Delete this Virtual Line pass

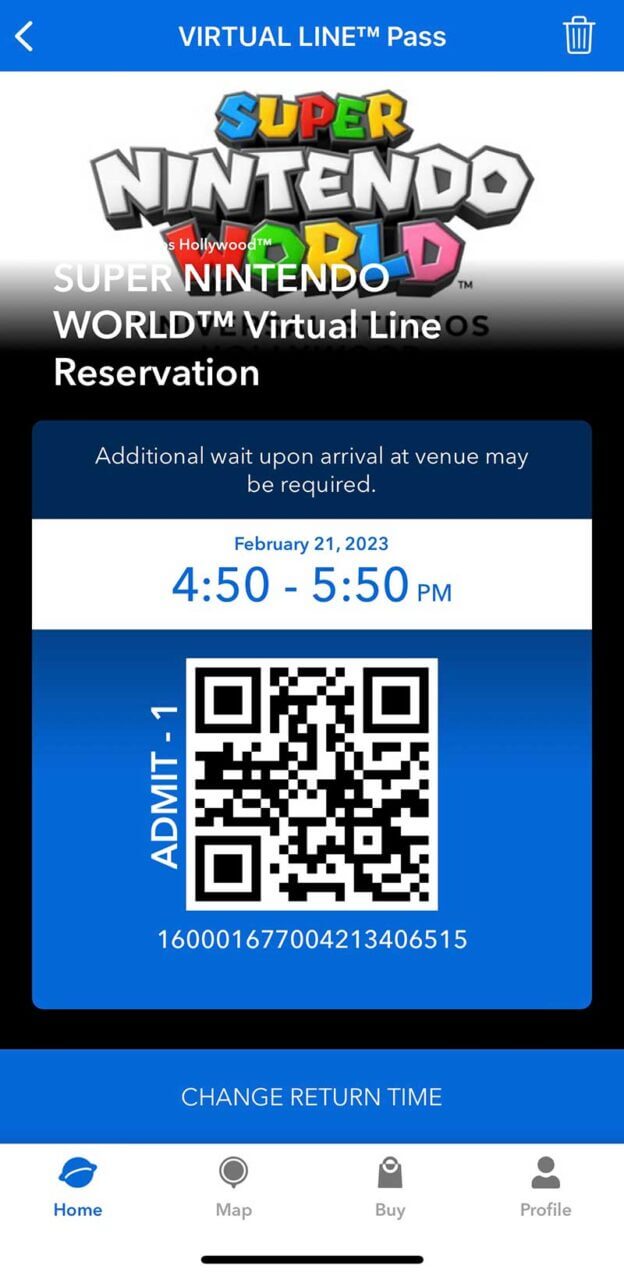click(579, 36)
